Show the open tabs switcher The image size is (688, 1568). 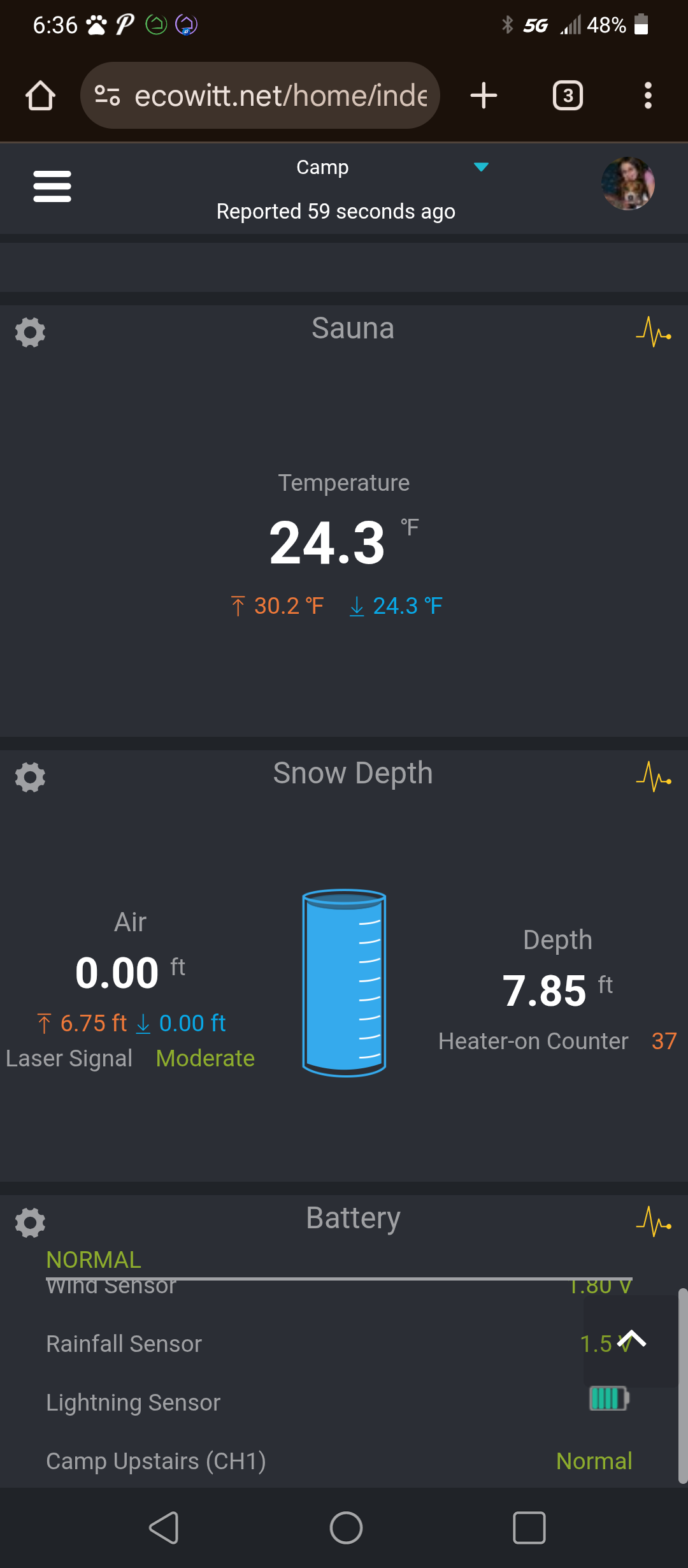[568, 96]
